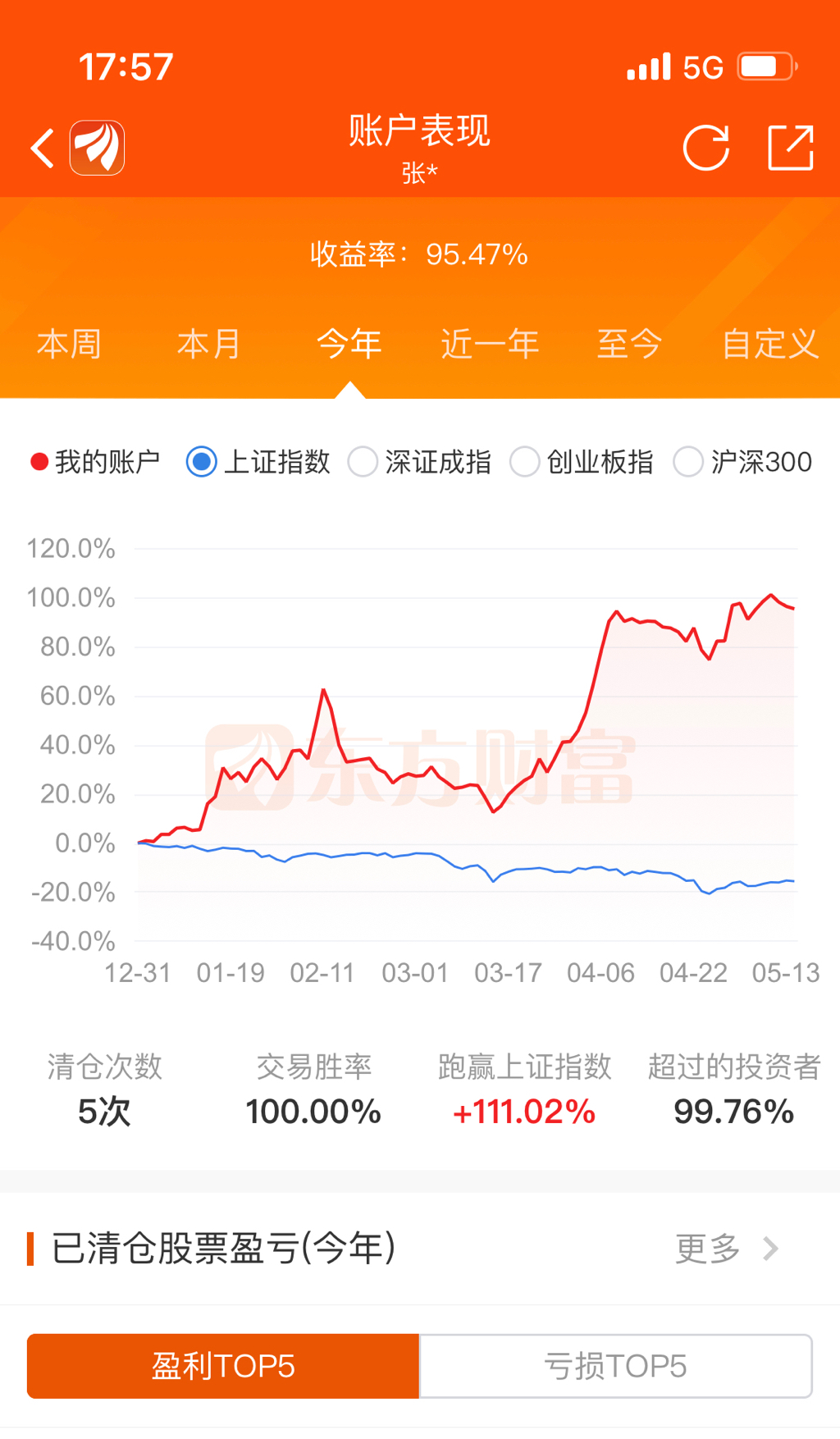Switch to the 本月 time range
Screen dimensions: 840x1439
[x=210, y=344]
